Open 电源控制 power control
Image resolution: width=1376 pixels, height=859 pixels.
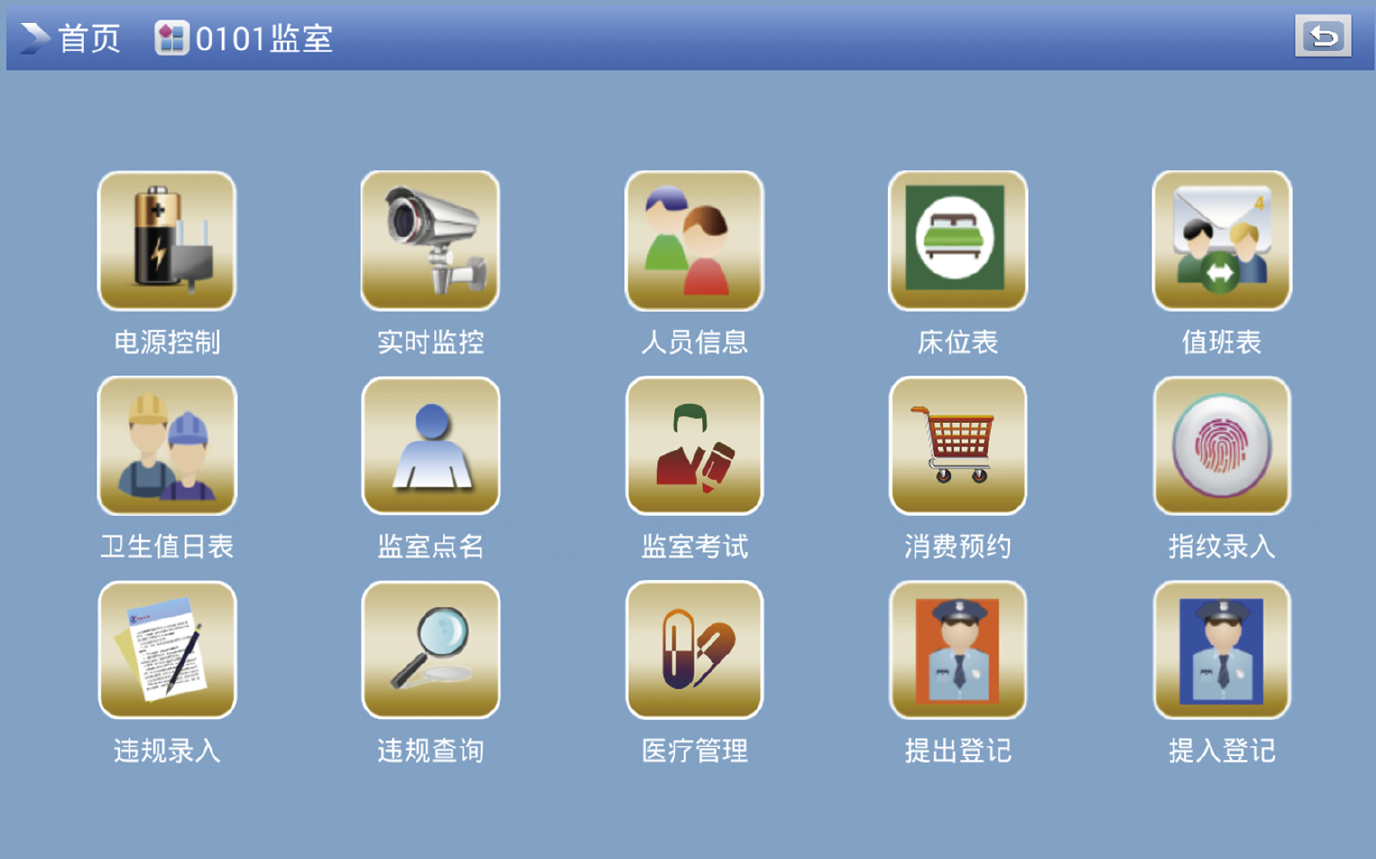166,241
